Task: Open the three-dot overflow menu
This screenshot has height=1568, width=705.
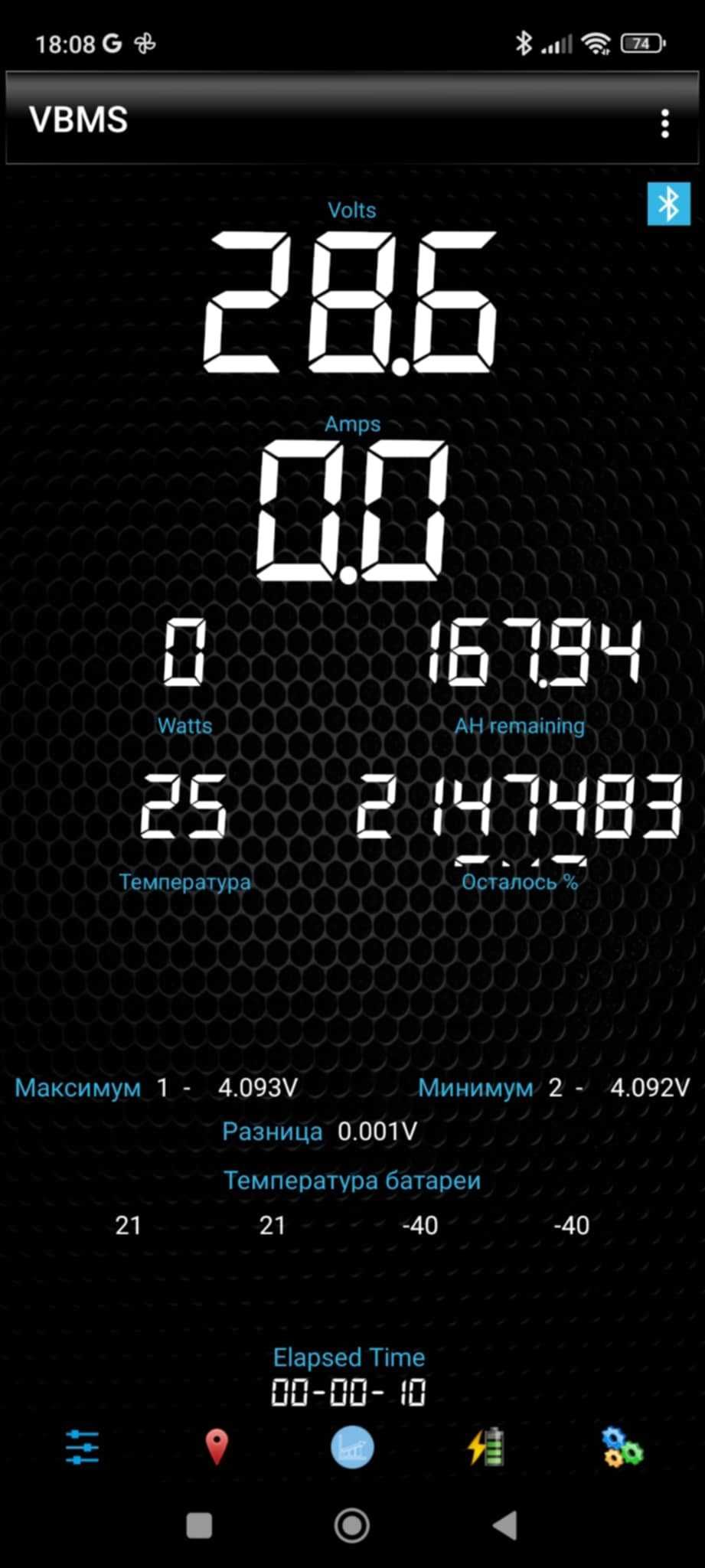Action: [664, 123]
